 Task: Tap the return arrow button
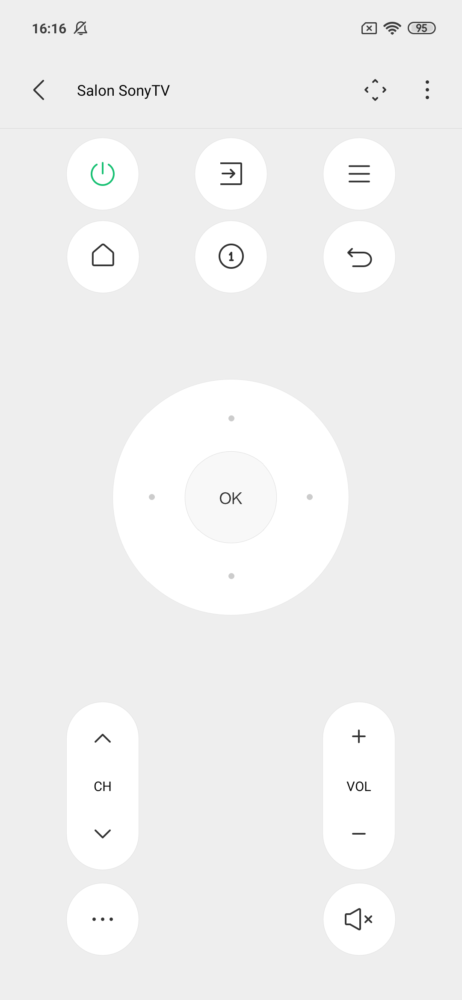tap(359, 256)
